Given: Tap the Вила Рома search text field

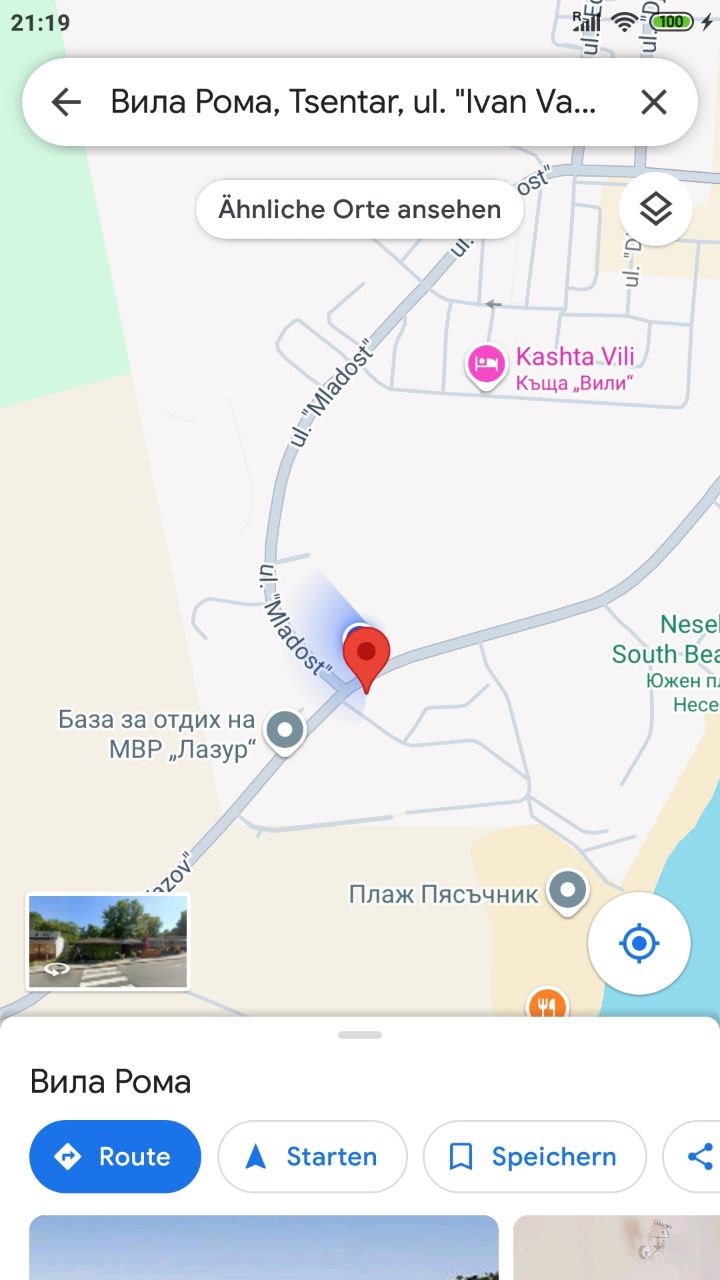Looking at the screenshot, I should [x=355, y=102].
